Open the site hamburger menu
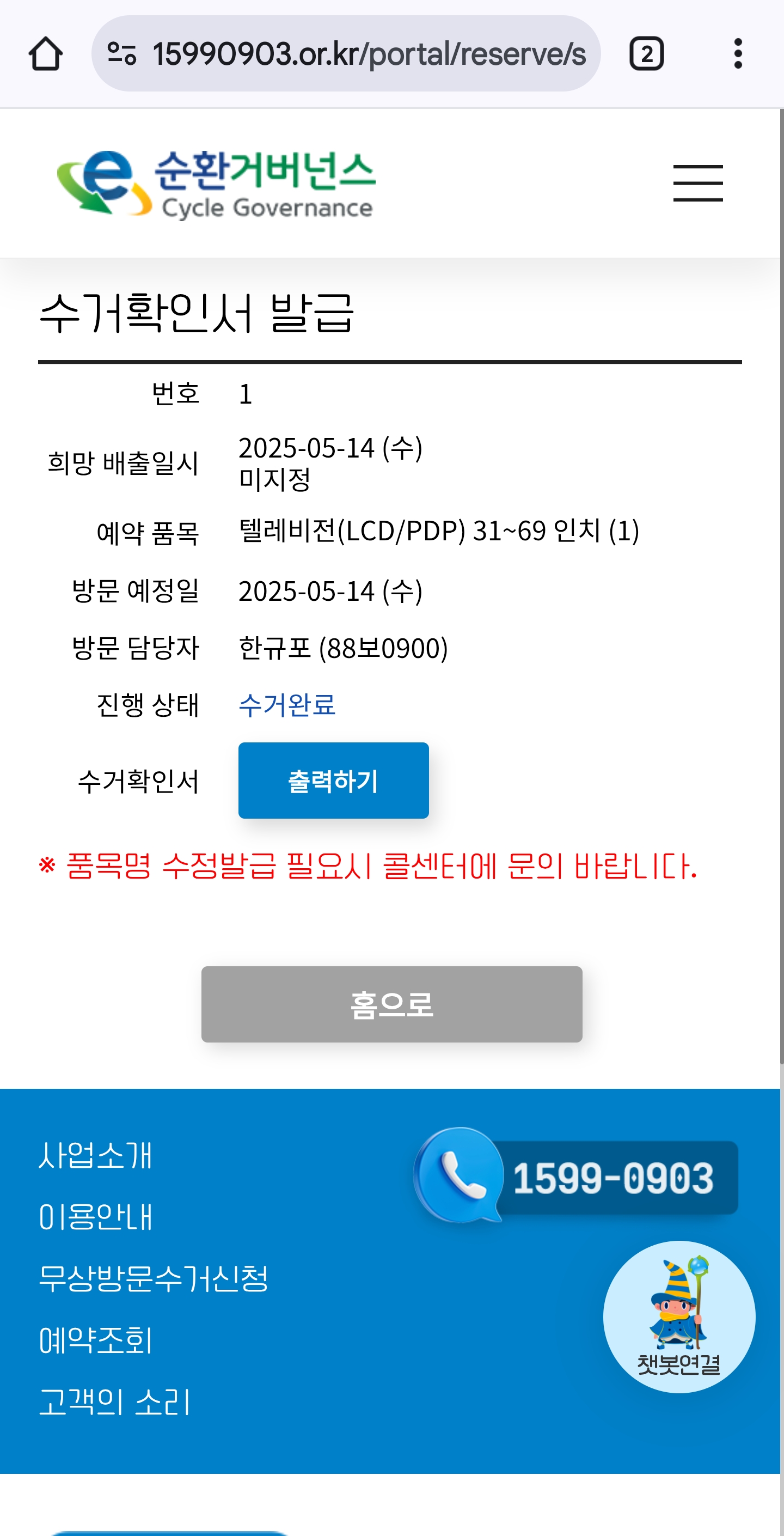Screen dimensions: 784x1536 coord(697,183)
